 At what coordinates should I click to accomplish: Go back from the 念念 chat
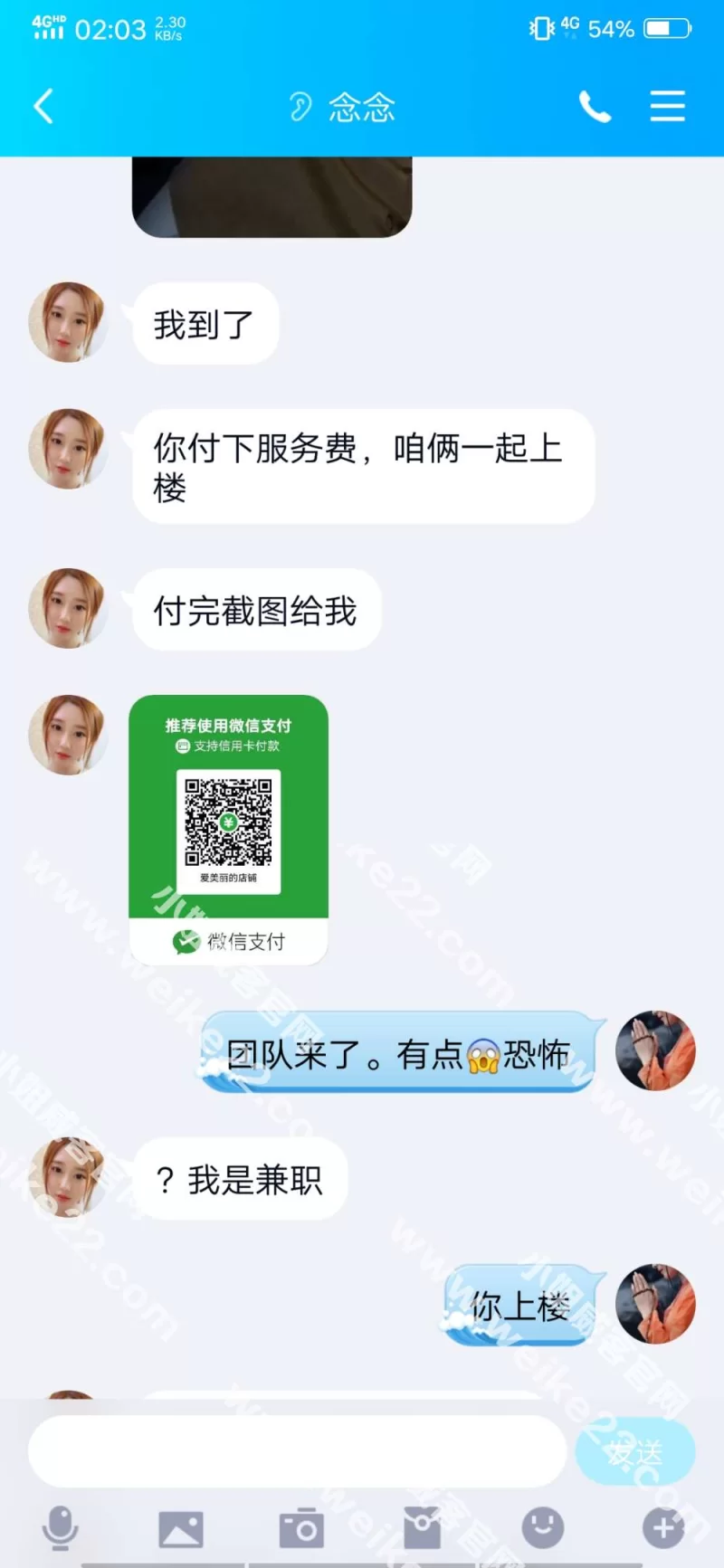pyautogui.click(x=43, y=107)
